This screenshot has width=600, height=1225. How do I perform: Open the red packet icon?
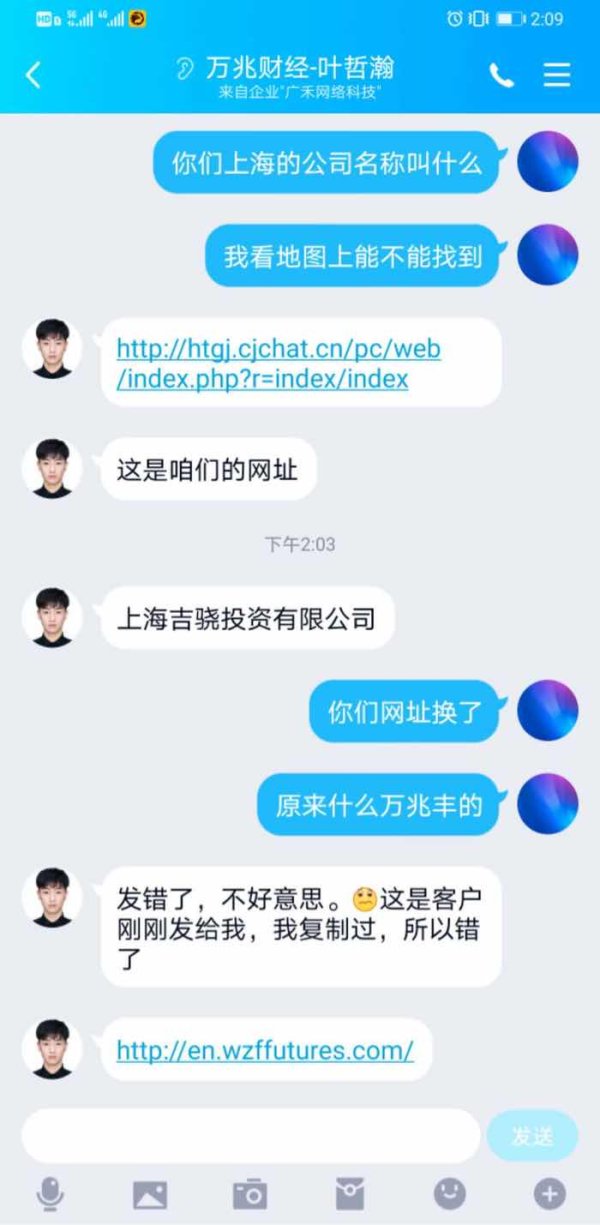tap(349, 1193)
